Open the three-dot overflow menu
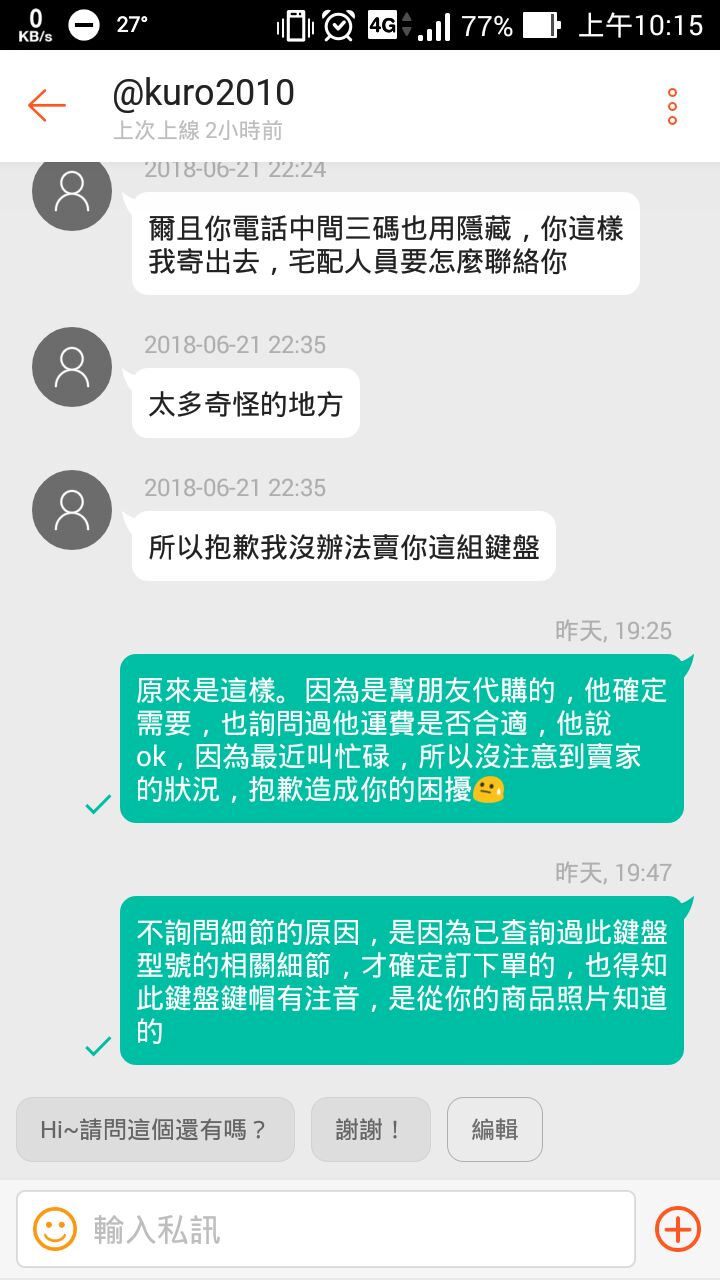The image size is (720, 1280). [x=672, y=106]
